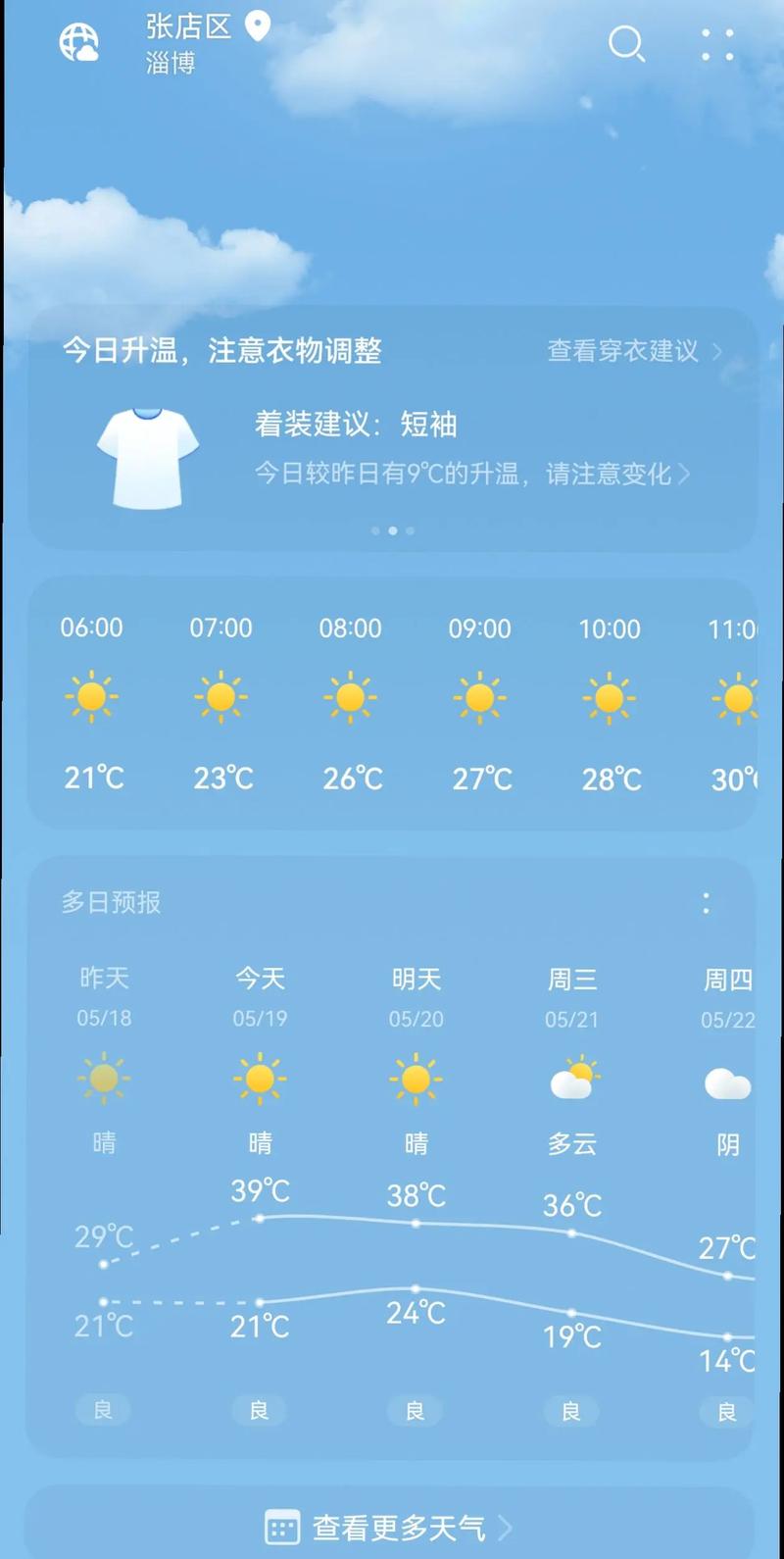This screenshot has width=784, height=1559.
Task: Expand 查看穿衣建议 with its chevron
Action: point(716,352)
